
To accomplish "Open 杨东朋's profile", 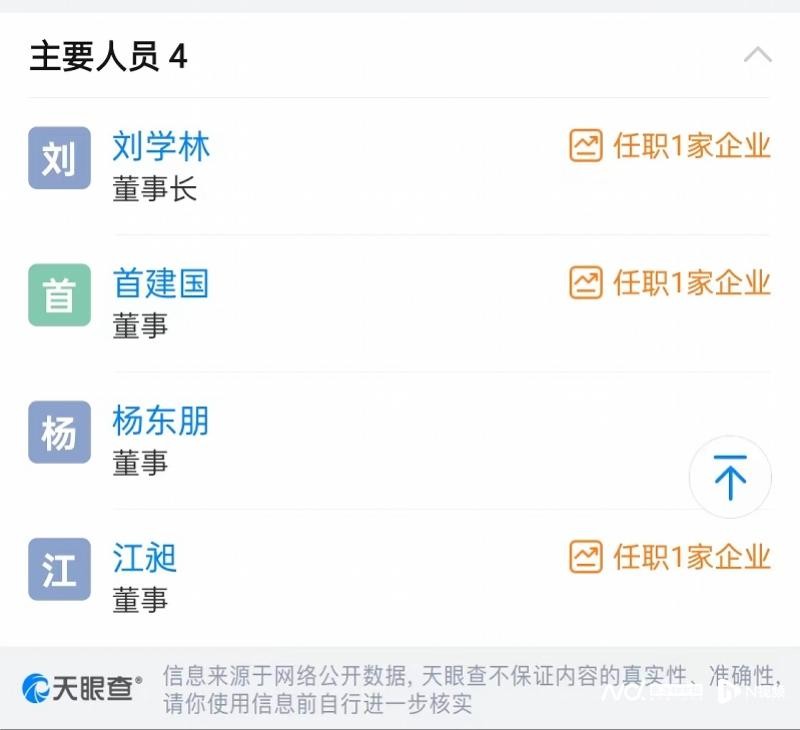I will 161,421.
